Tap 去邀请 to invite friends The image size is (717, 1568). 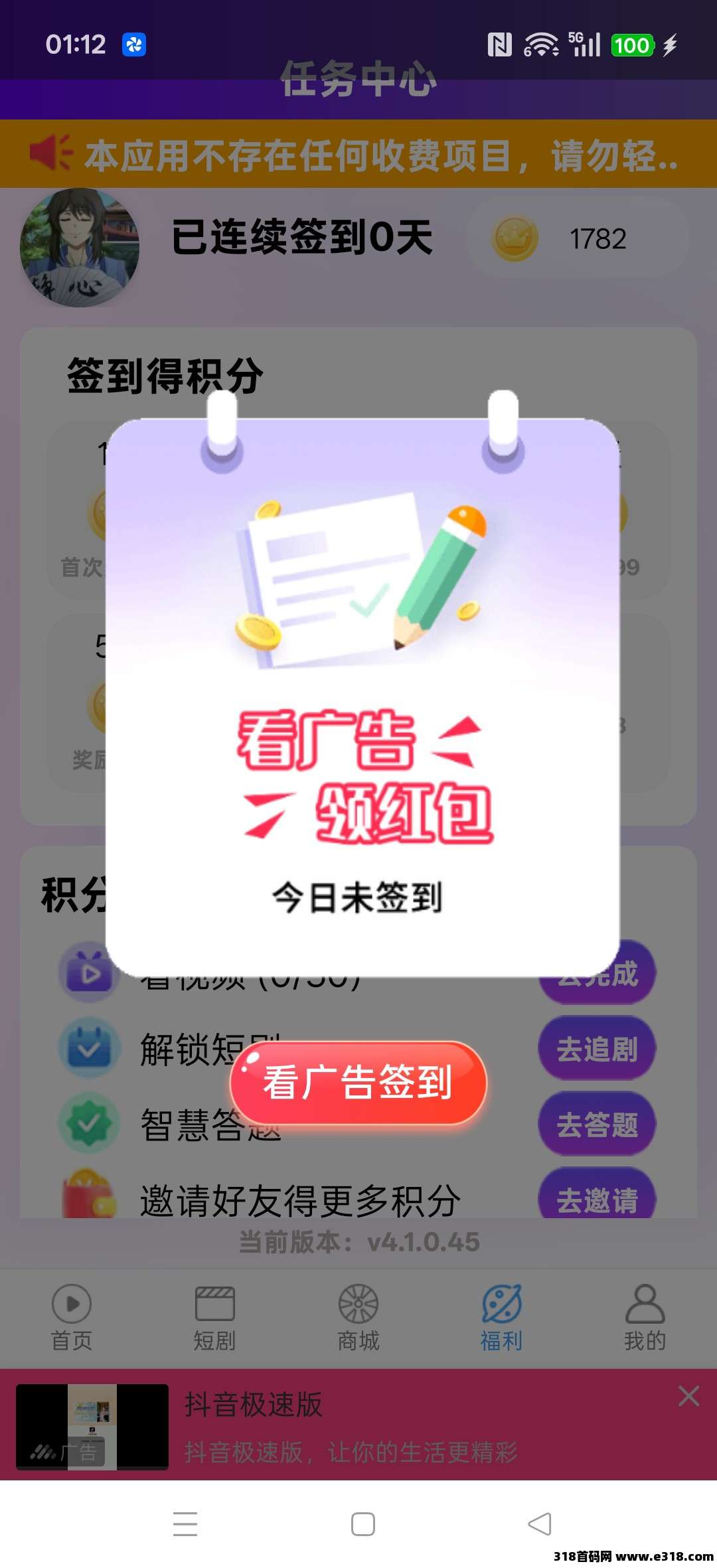coord(596,1198)
